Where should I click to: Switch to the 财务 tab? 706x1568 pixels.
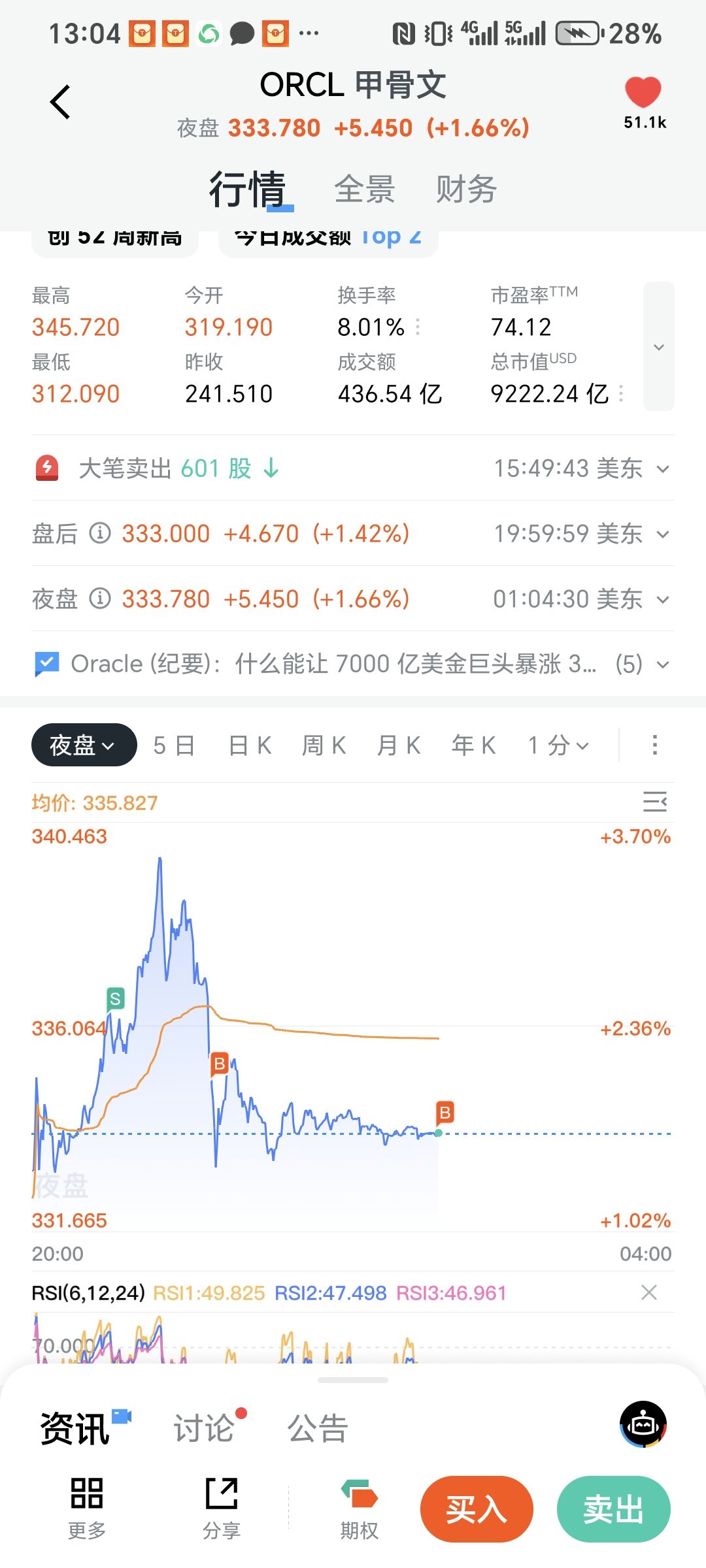[x=466, y=189]
